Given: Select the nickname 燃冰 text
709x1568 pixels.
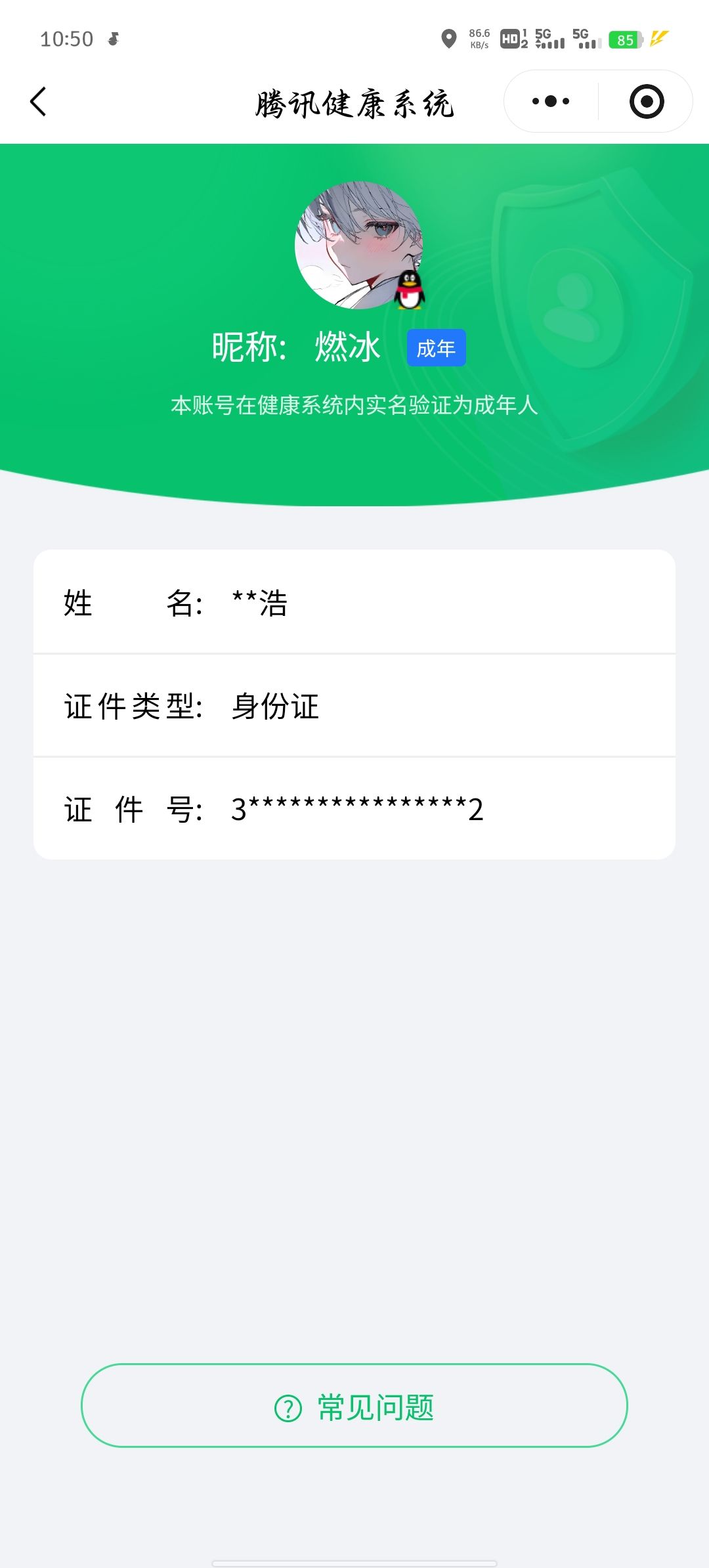Looking at the screenshot, I should click(x=346, y=345).
